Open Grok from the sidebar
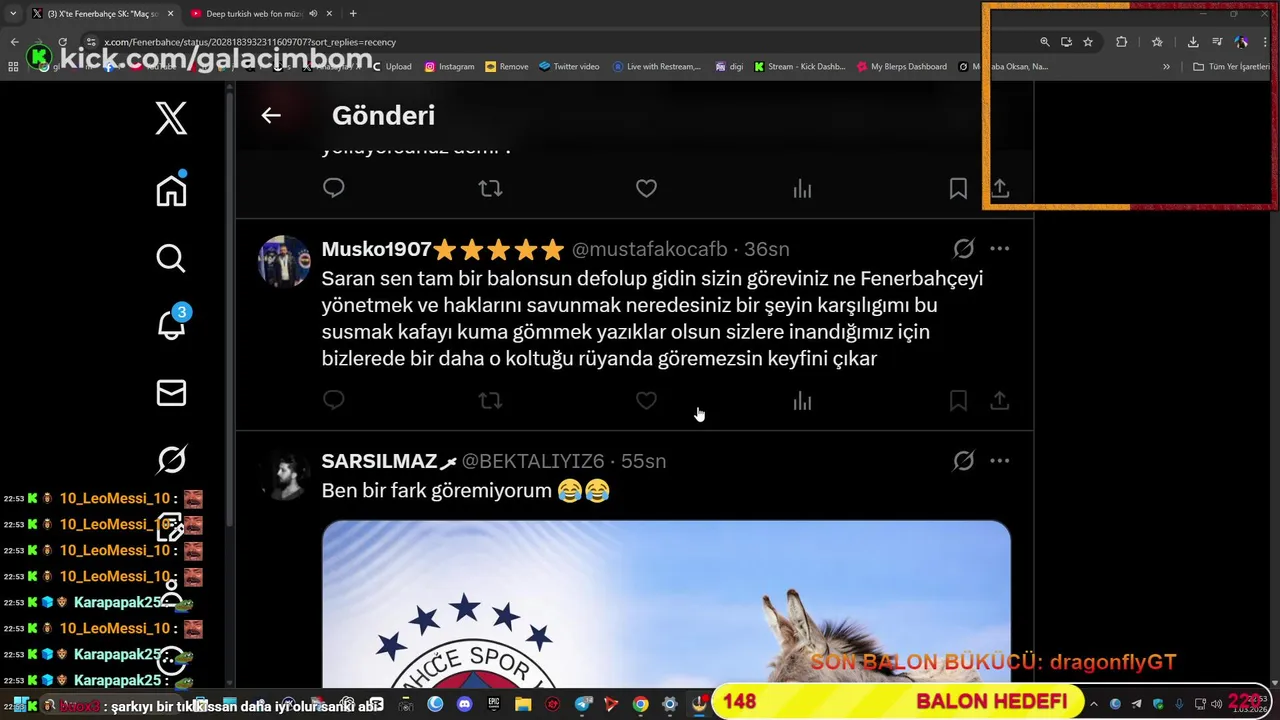This screenshot has height=720, width=1280. pos(171,459)
